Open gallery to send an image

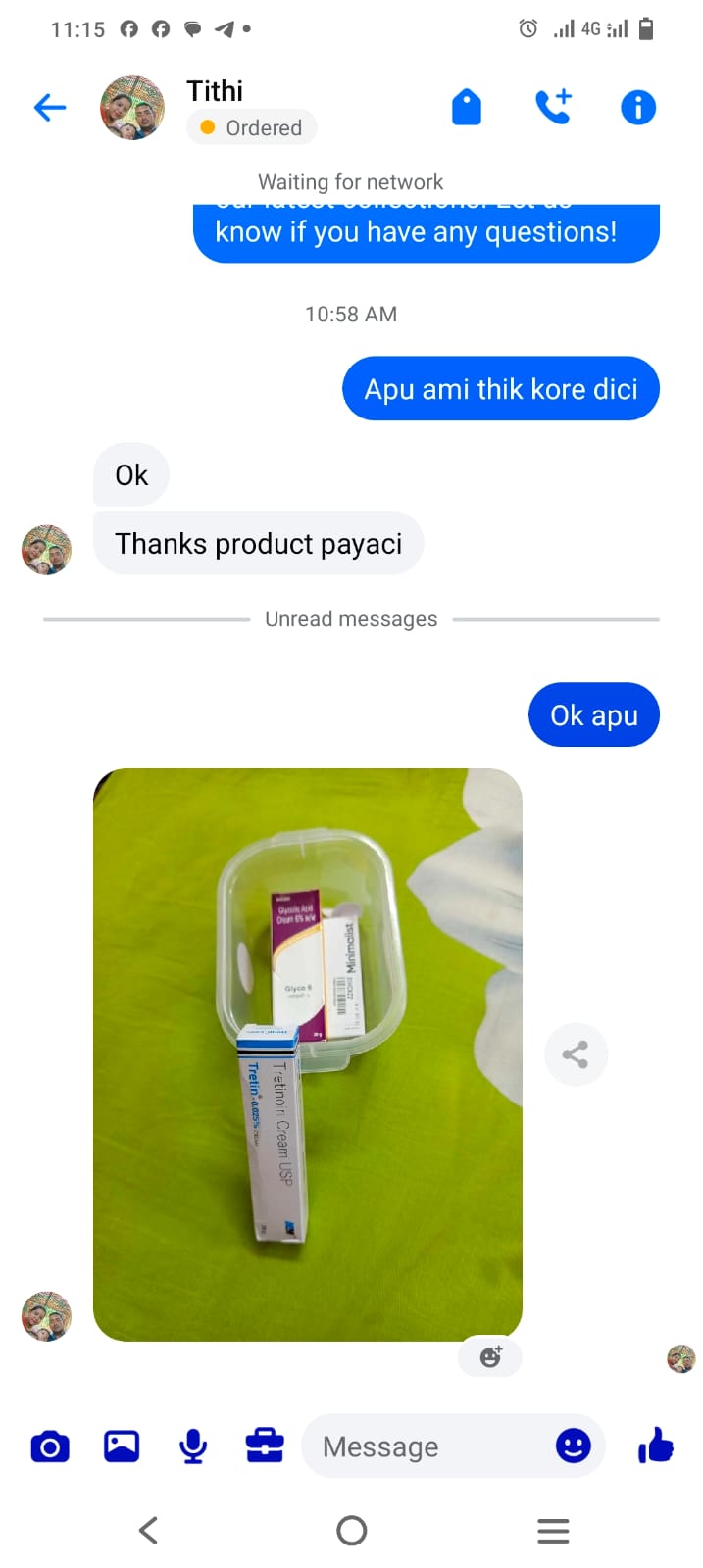[122, 1446]
